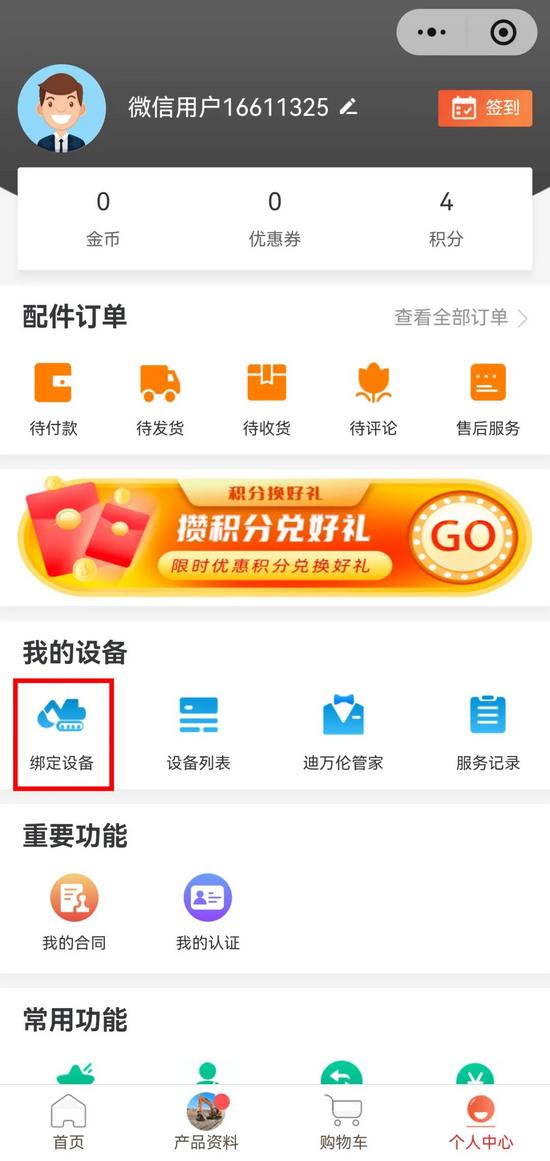Open 待发货 orders awaiting shipment
The height and width of the screenshot is (1161, 550).
tap(160, 400)
